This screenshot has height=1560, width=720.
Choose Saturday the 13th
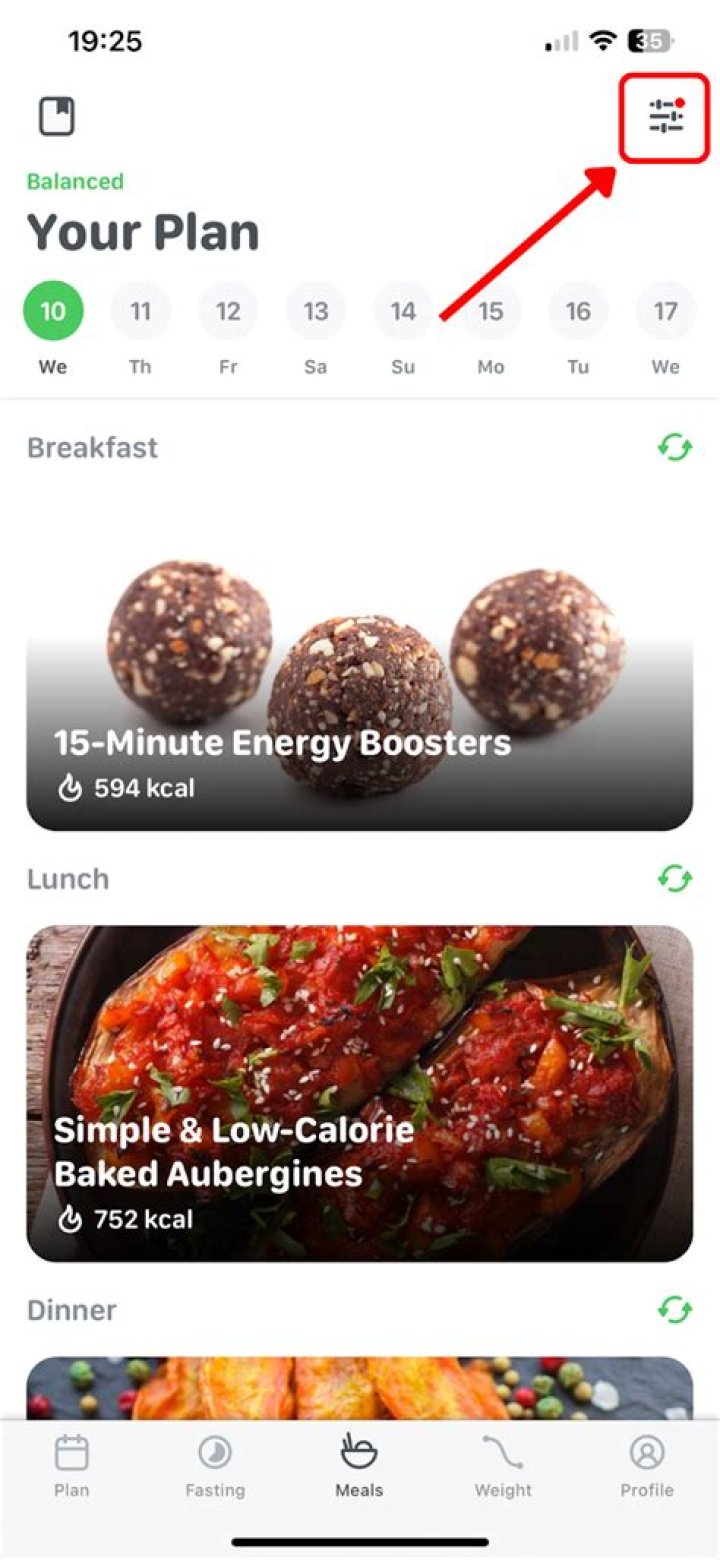(316, 312)
